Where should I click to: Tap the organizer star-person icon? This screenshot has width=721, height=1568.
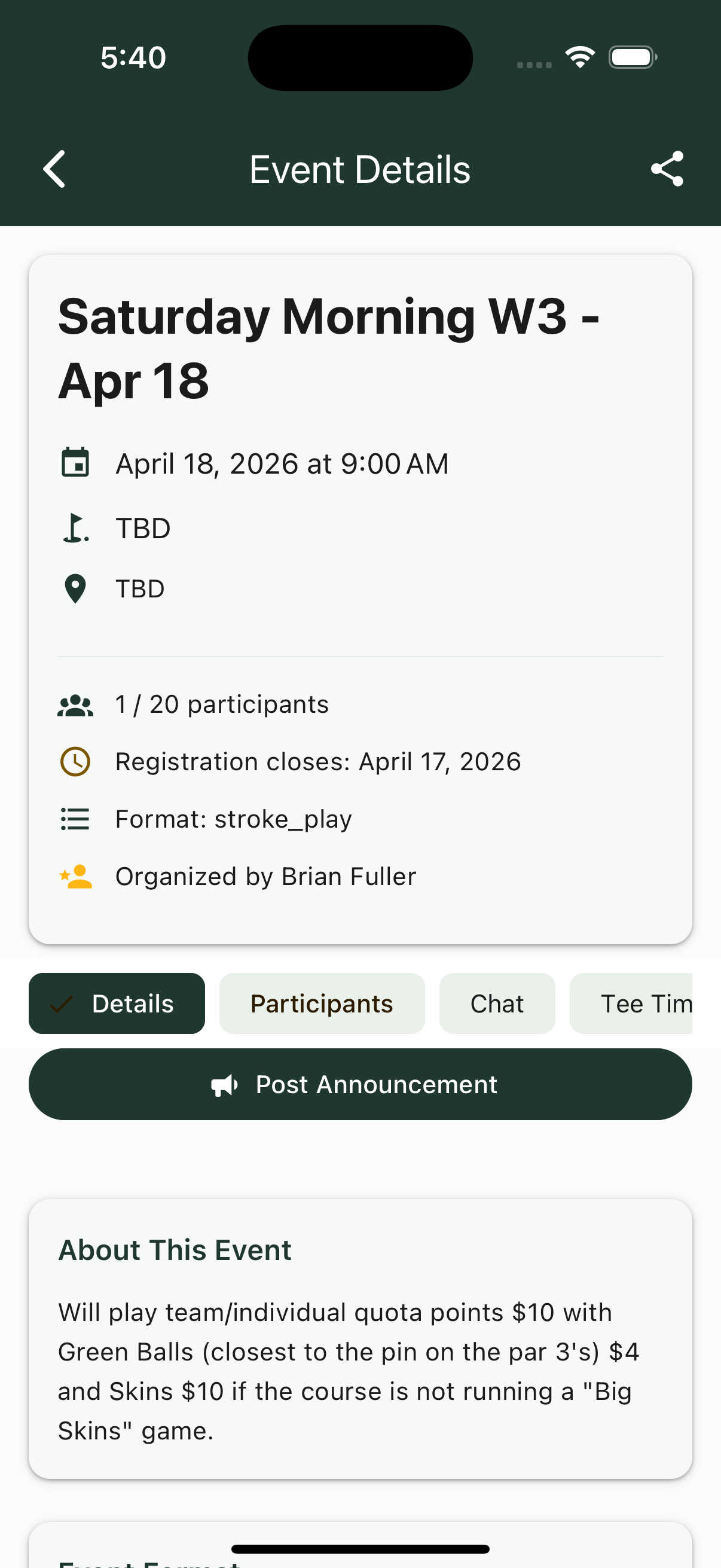pos(75,876)
